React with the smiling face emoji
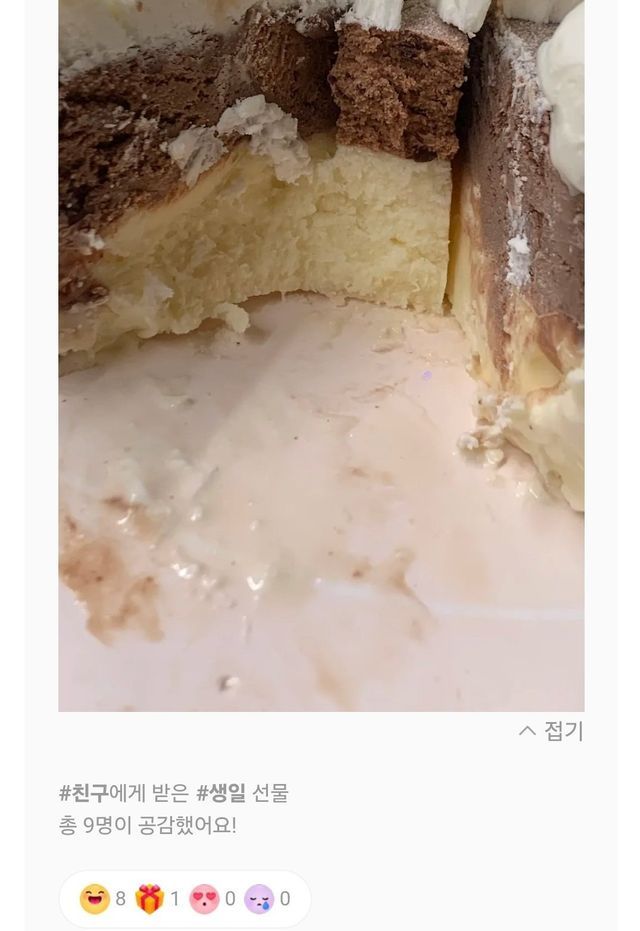The height and width of the screenshot is (931, 640). tap(95, 898)
